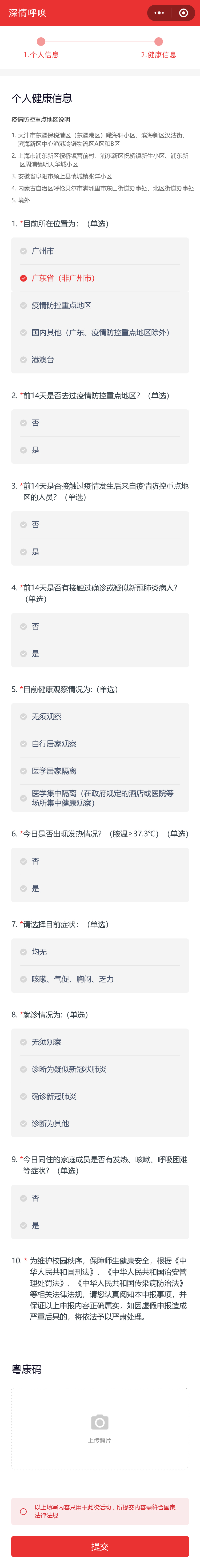Select 诊断为其他 diagnosis option

pyautogui.click(x=50, y=1123)
